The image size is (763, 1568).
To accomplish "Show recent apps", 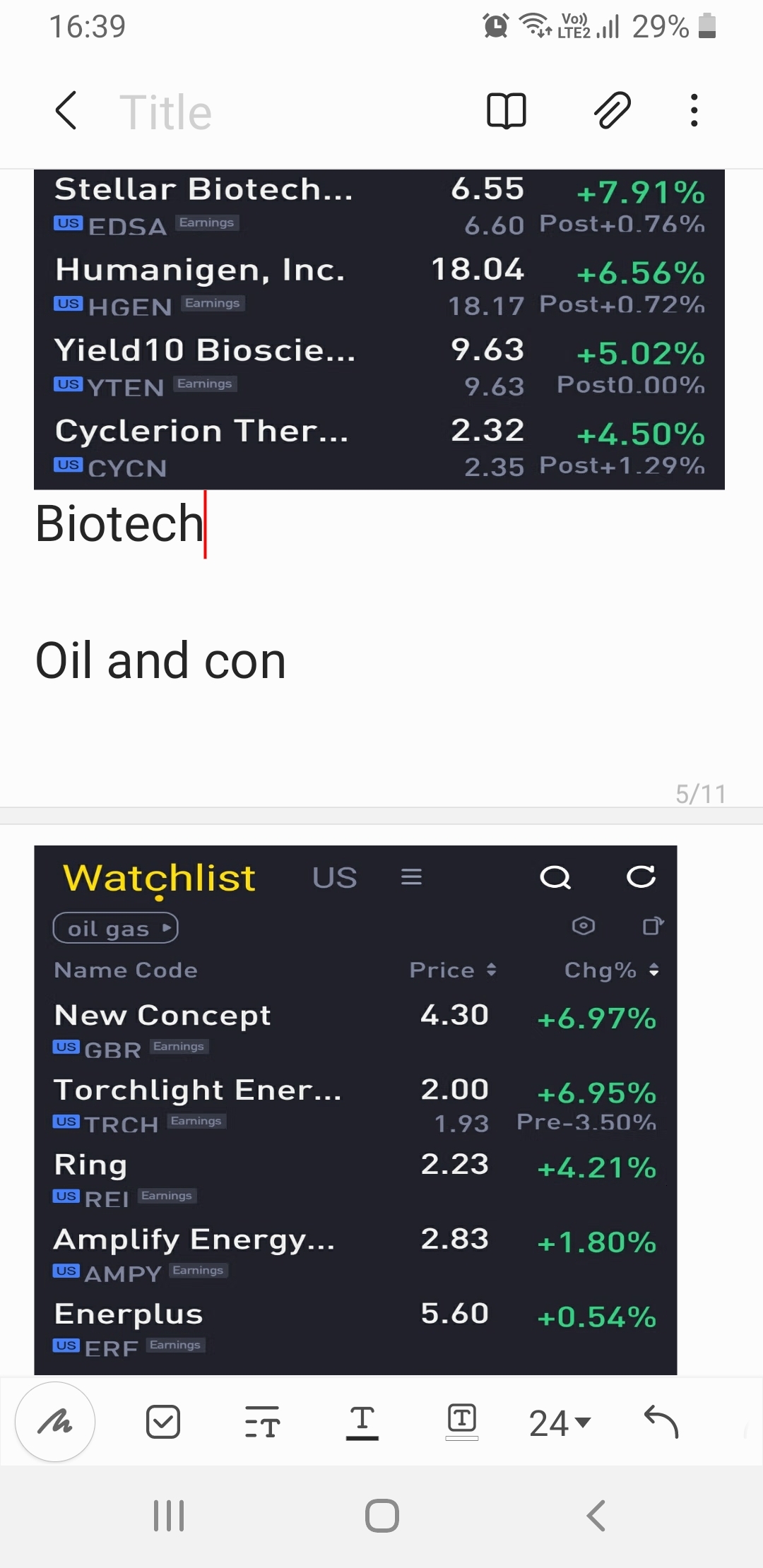I will click(169, 1516).
